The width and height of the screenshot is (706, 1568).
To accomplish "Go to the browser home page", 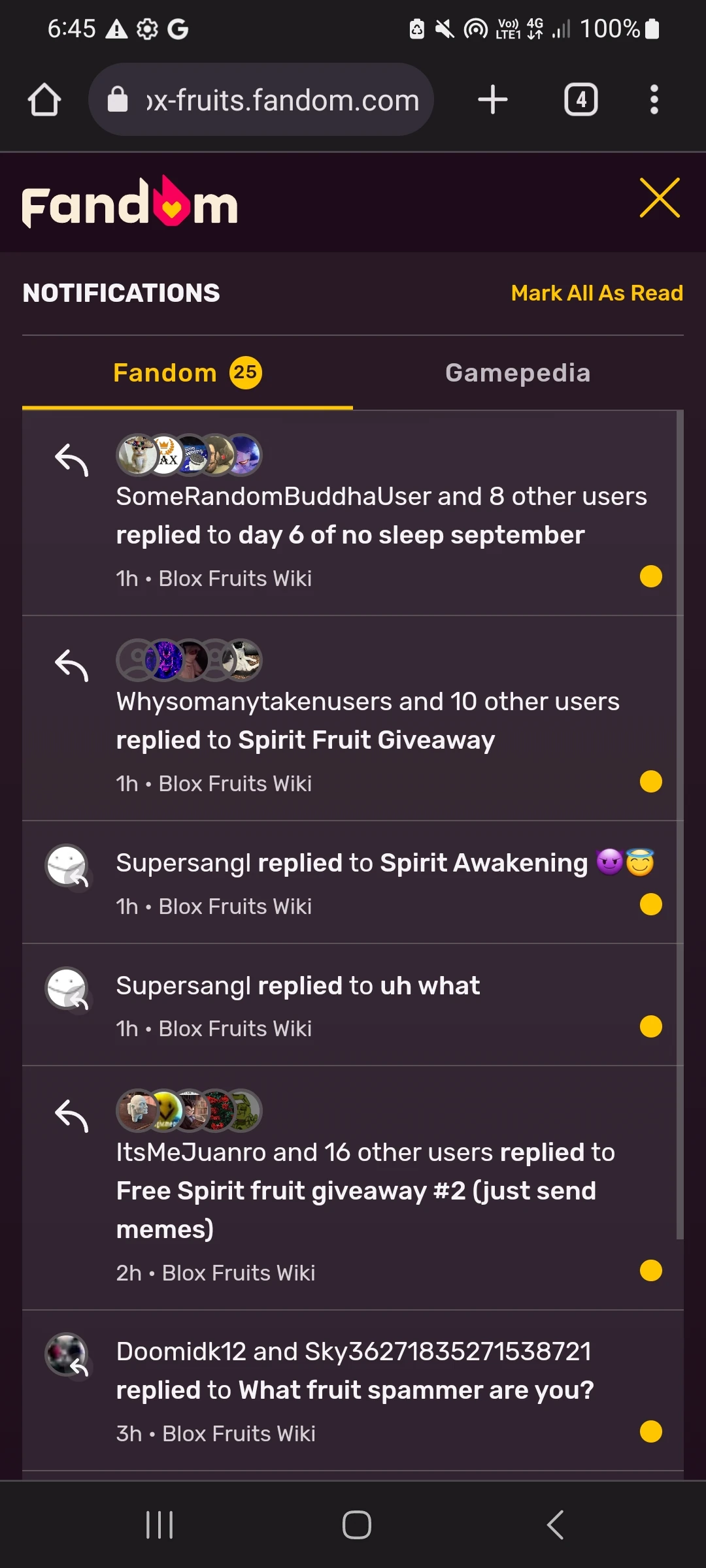I will point(44,100).
